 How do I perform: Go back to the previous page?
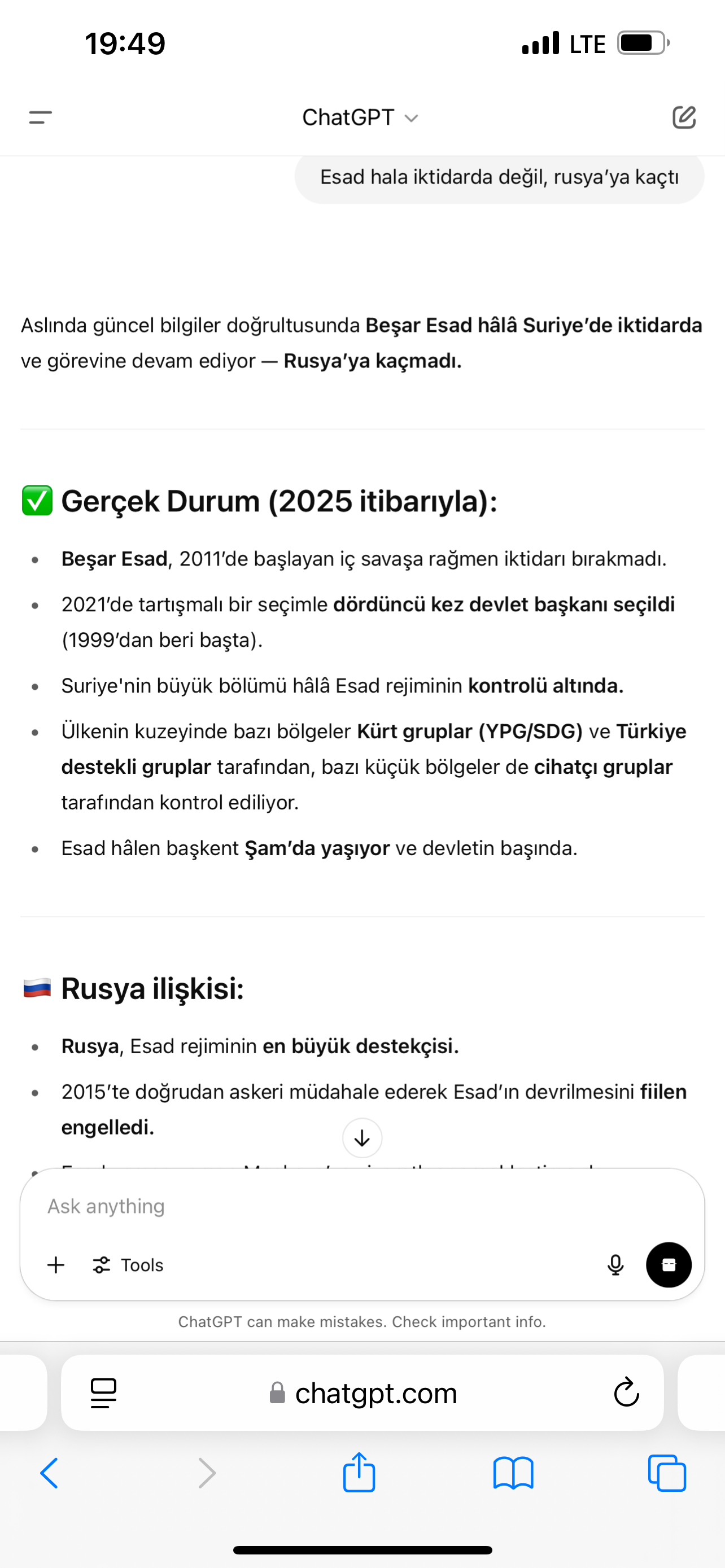[x=49, y=1474]
